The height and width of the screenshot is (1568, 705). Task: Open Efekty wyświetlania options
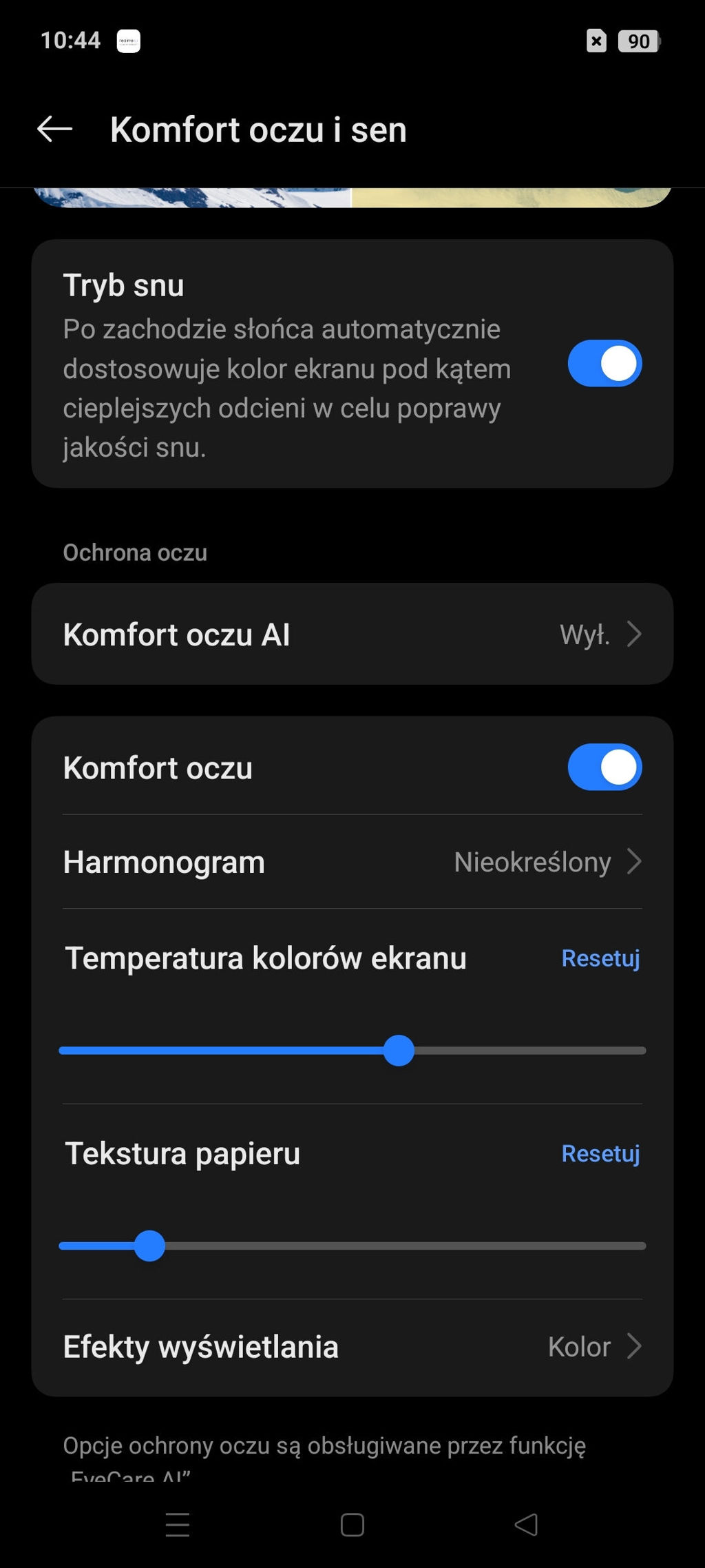click(352, 1347)
